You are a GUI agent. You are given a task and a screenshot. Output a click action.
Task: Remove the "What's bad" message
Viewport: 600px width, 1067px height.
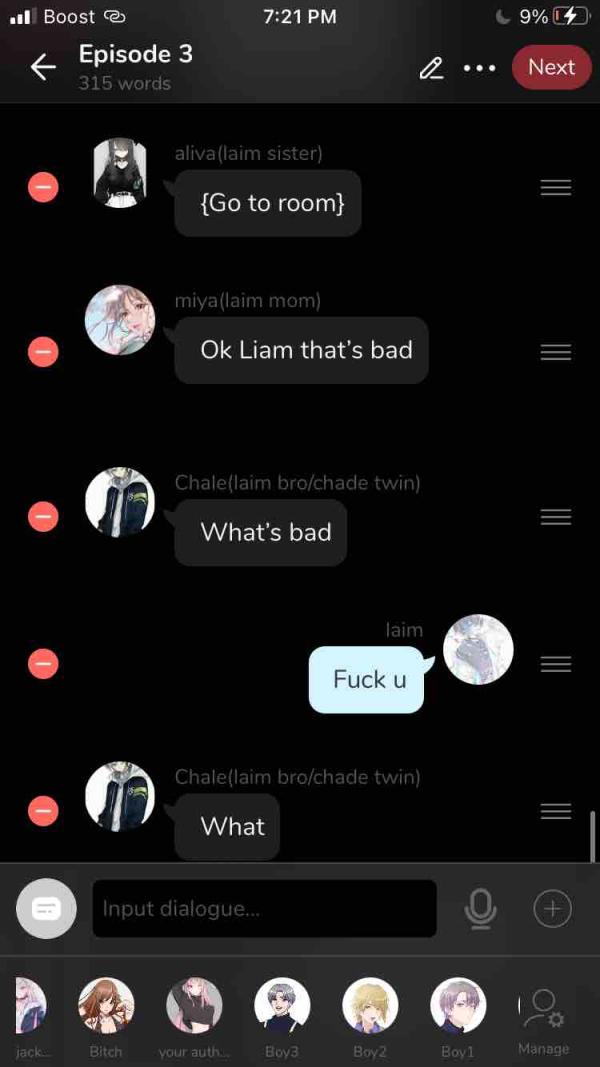pos(43,516)
